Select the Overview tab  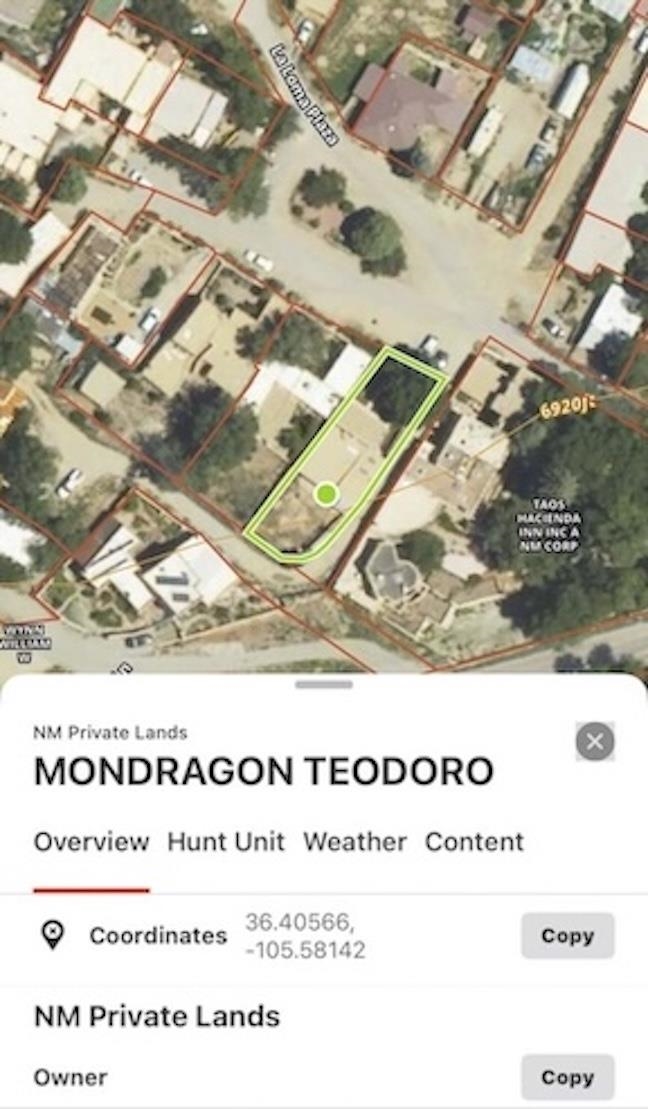(x=91, y=842)
